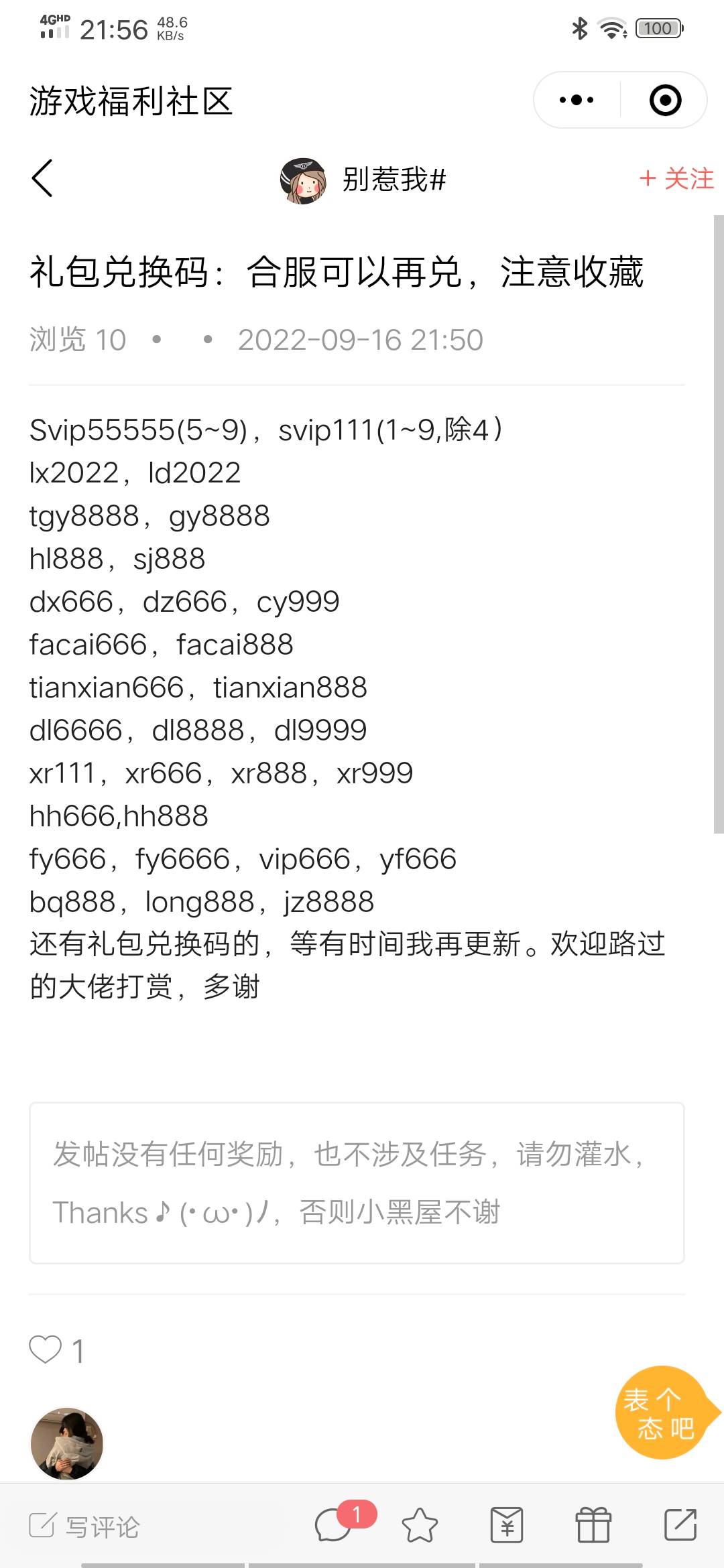Go back with the arrow icon
Viewport: 724px width, 1568px height.
[42, 178]
